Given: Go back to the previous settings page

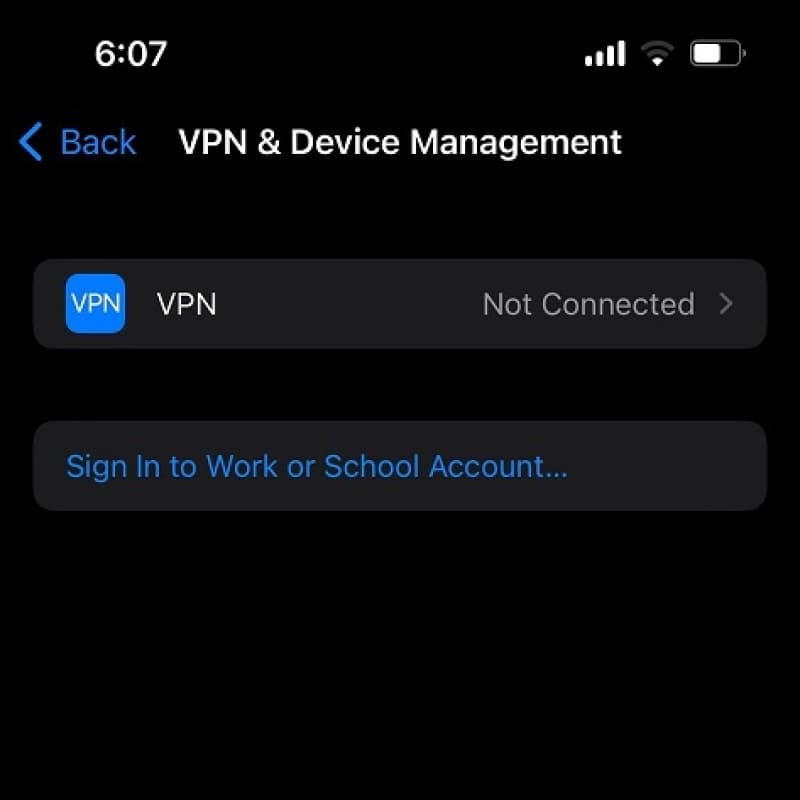Looking at the screenshot, I should pyautogui.click(x=78, y=143).
